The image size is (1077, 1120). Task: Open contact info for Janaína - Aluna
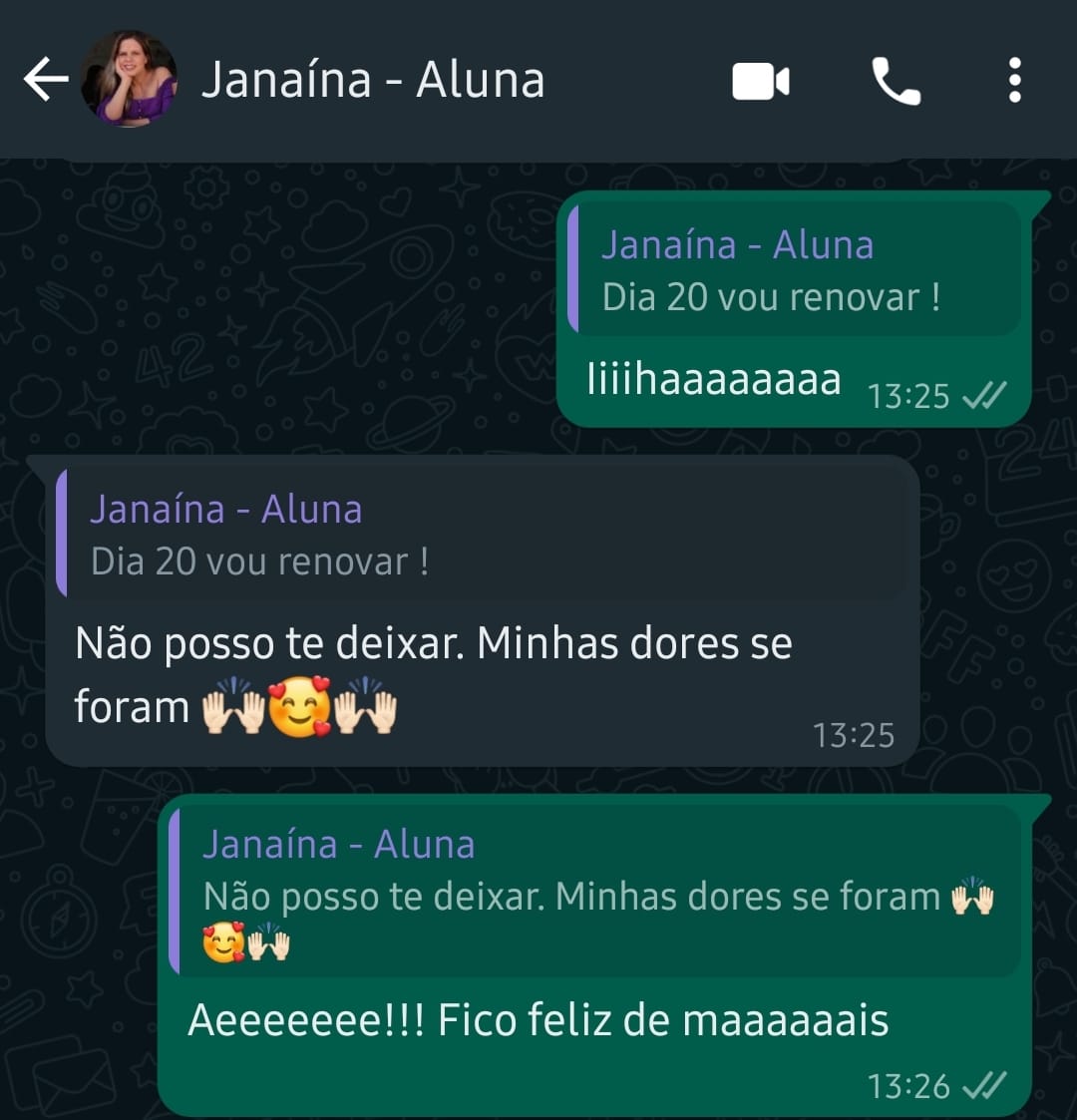(373, 80)
